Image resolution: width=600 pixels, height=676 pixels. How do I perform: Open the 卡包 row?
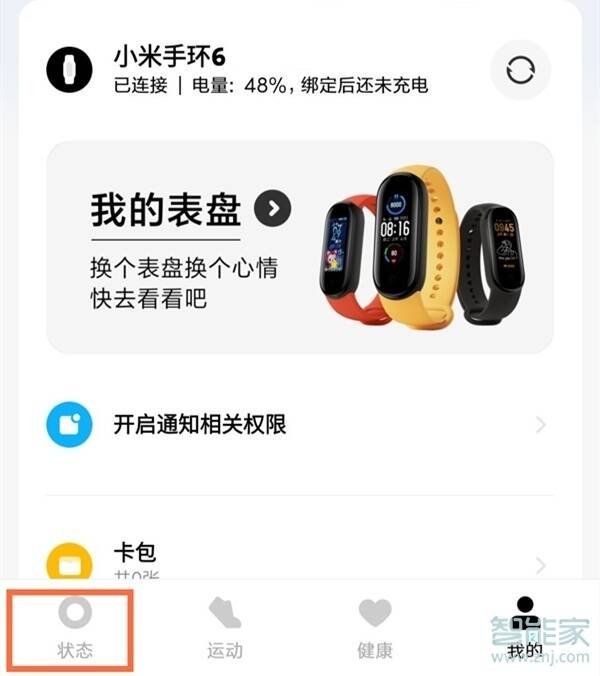298,558
